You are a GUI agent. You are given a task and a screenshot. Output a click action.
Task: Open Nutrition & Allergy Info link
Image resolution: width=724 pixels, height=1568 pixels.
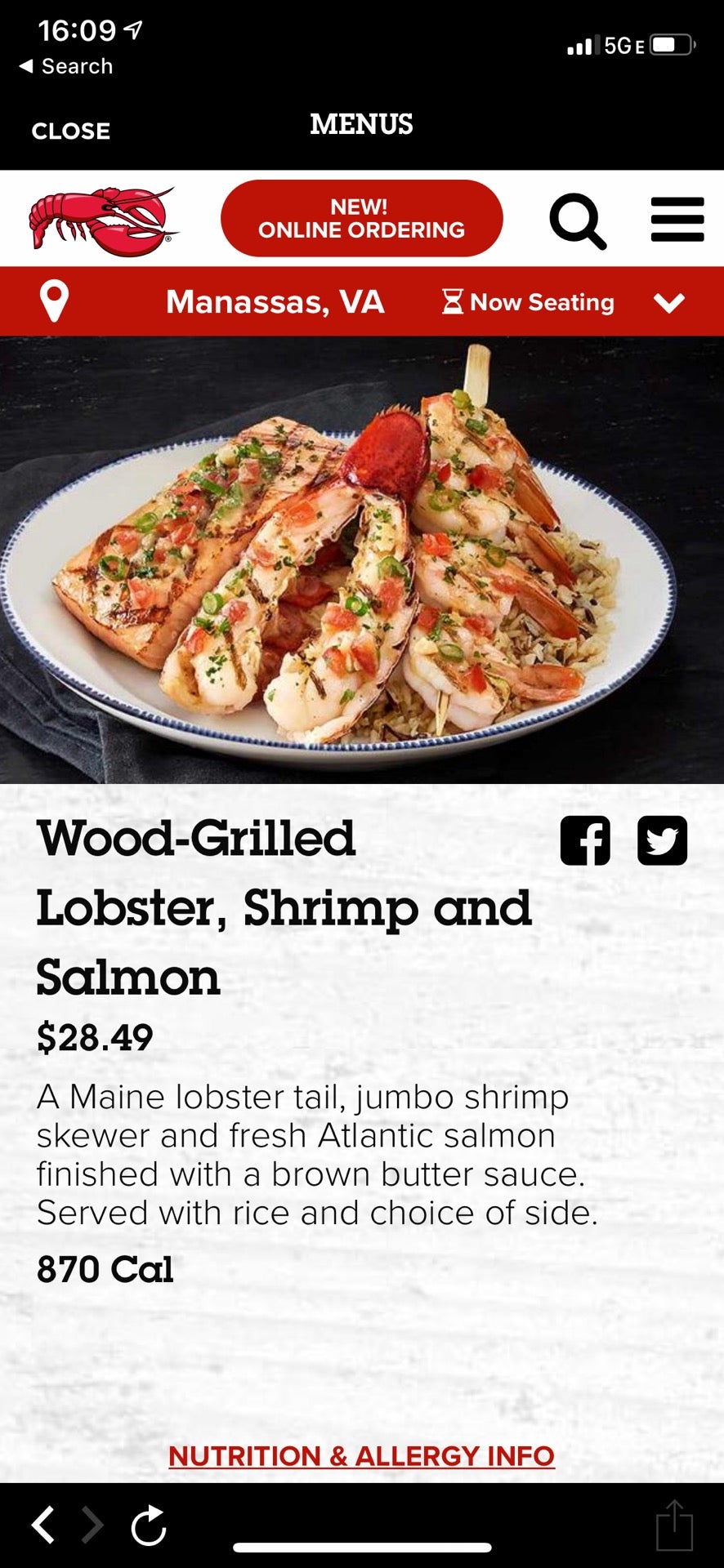click(361, 1455)
